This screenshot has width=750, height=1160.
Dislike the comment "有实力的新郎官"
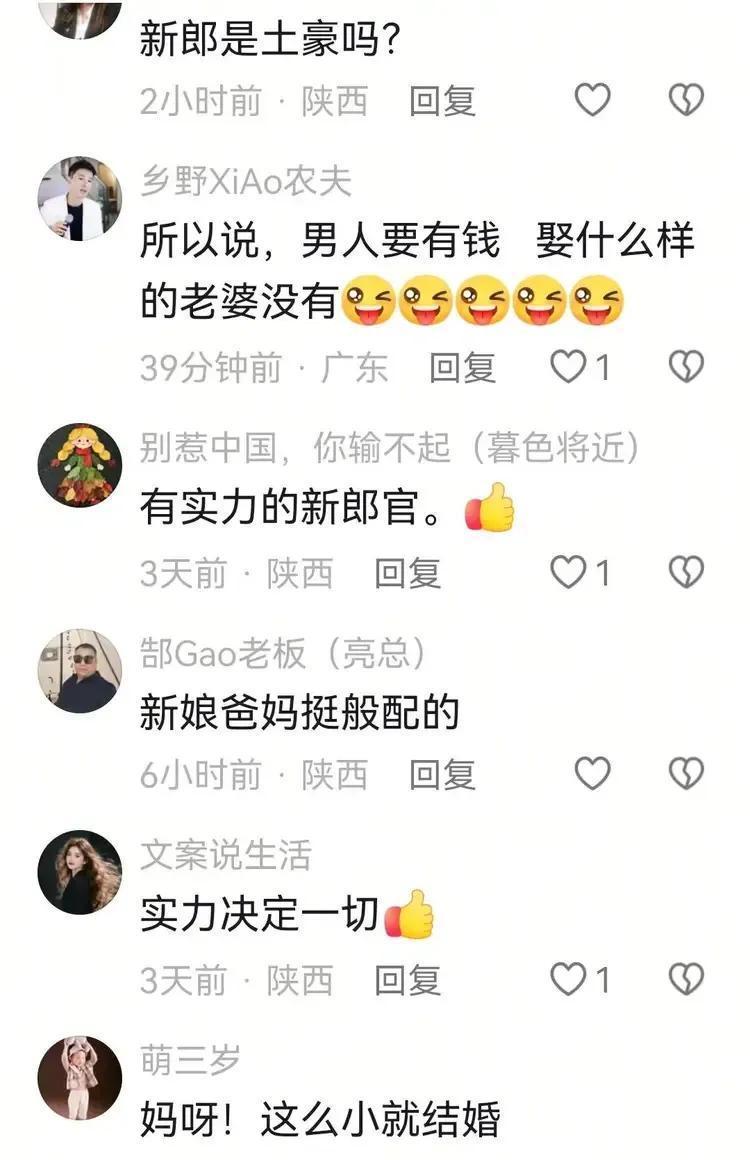686,573
